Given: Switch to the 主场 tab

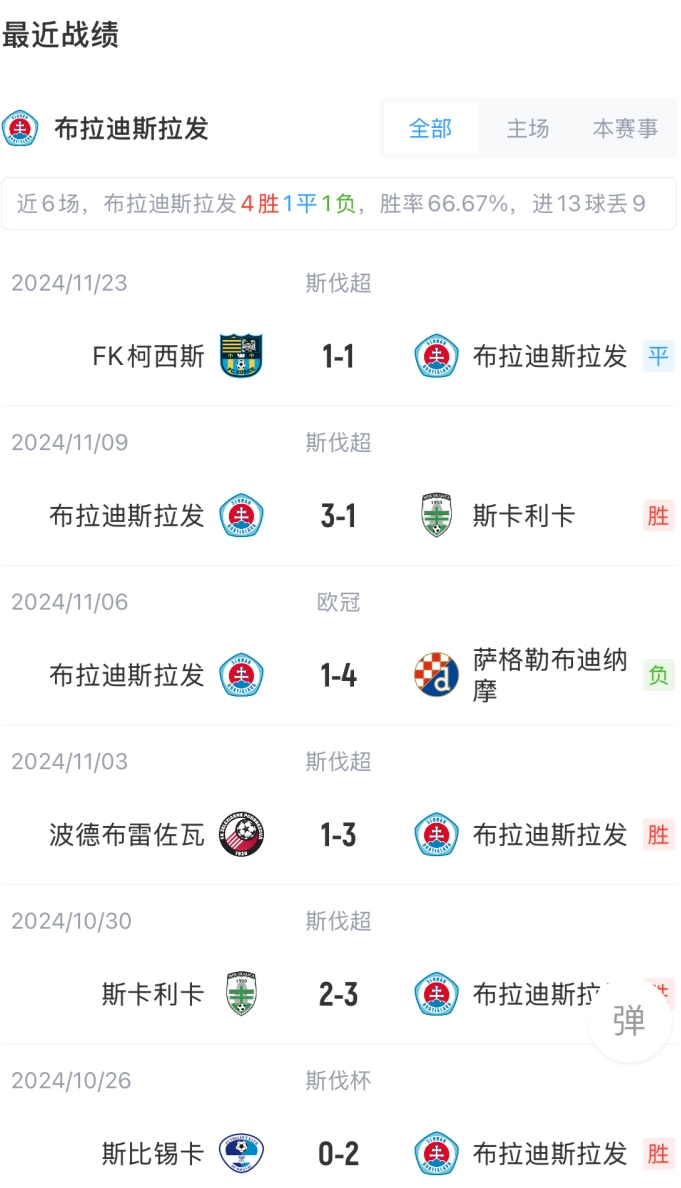Looking at the screenshot, I should tap(528, 129).
